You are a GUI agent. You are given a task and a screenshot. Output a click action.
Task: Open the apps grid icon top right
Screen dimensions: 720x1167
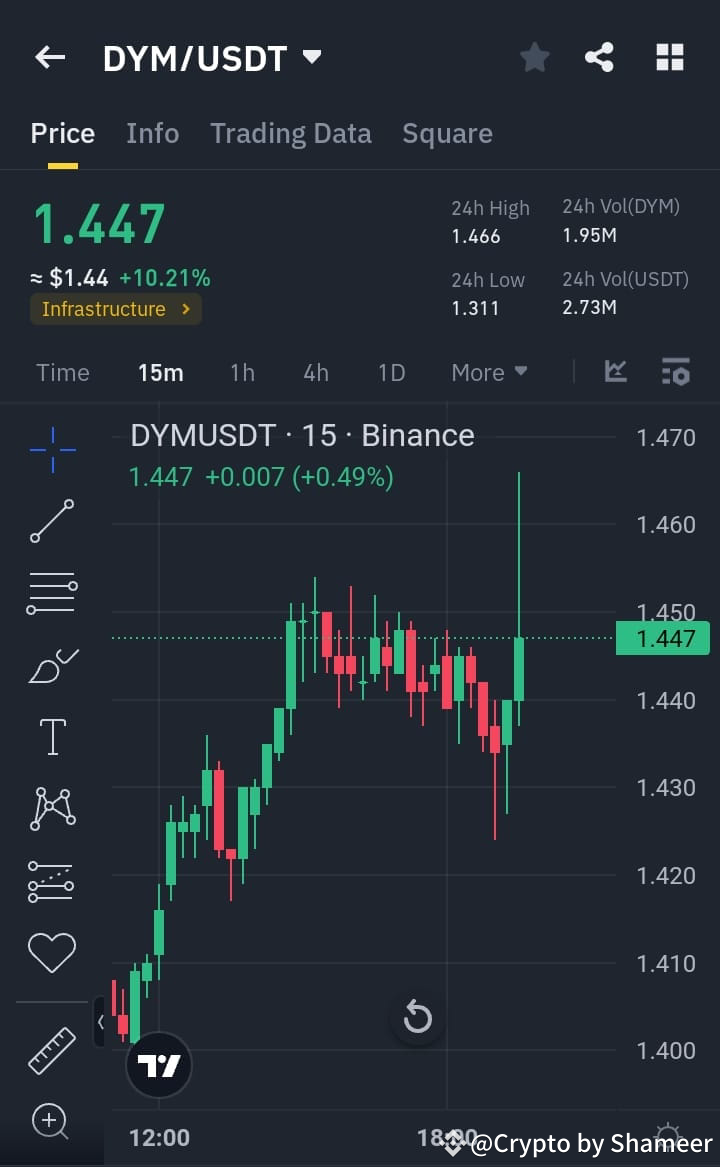point(669,57)
